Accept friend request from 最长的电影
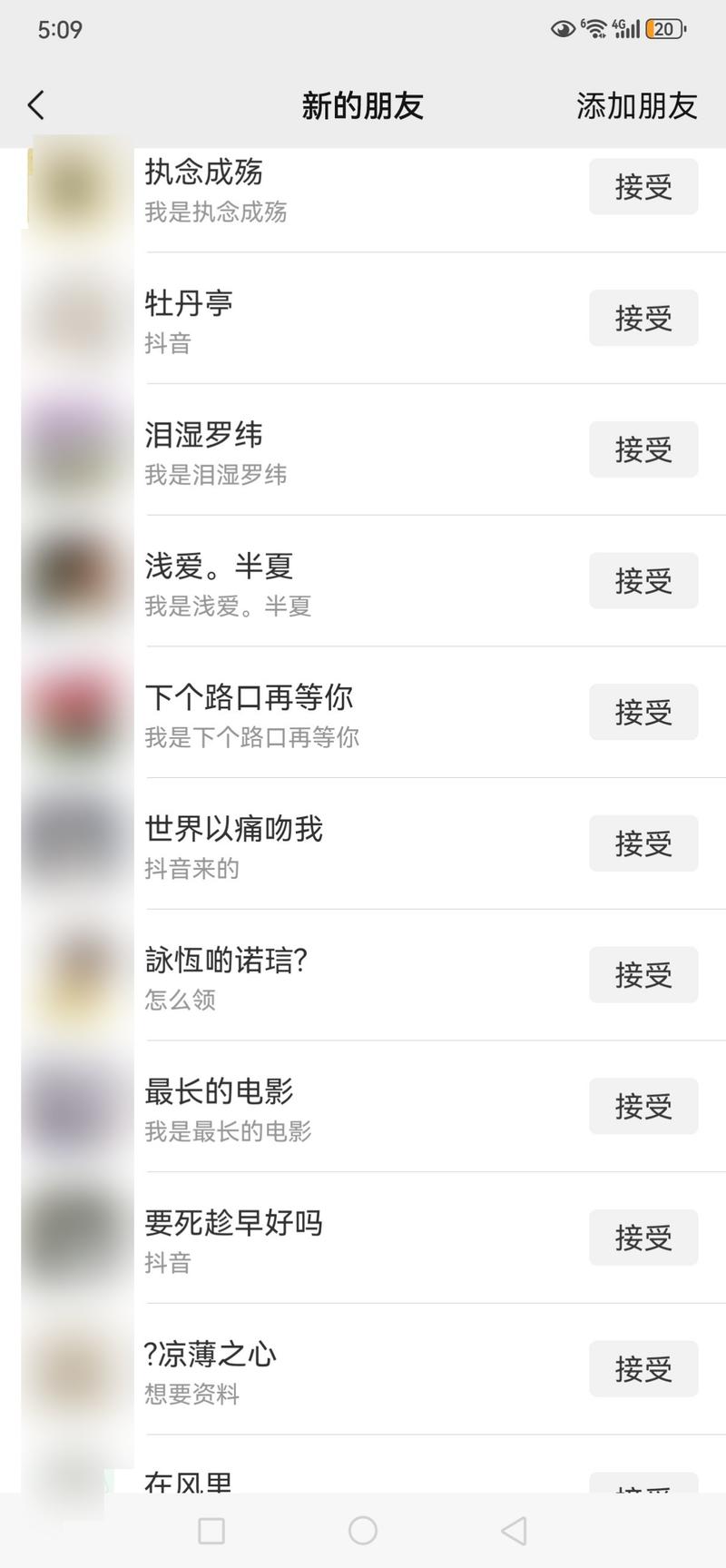Image resolution: width=726 pixels, height=1568 pixels. pyautogui.click(x=643, y=1107)
